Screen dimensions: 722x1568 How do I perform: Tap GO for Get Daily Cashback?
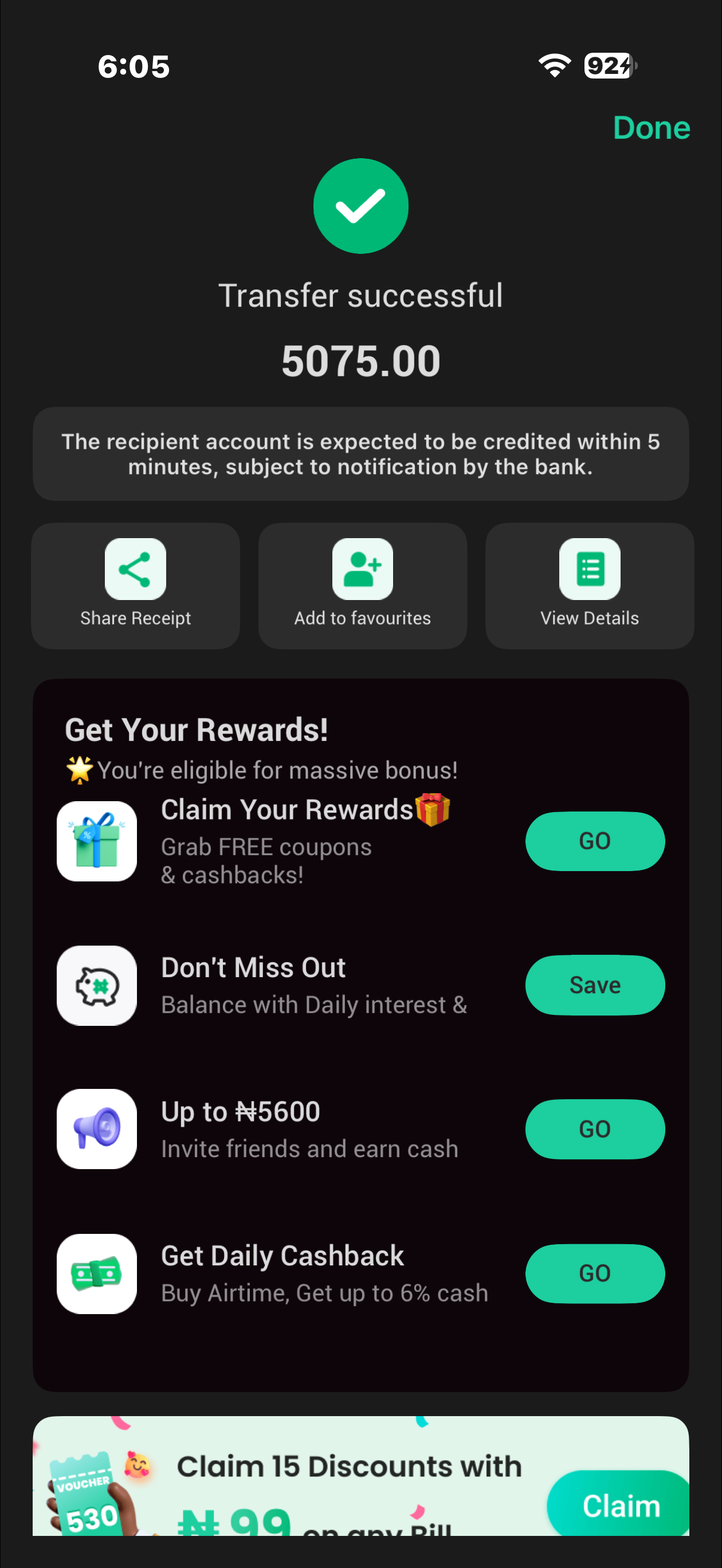tap(594, 1273)
